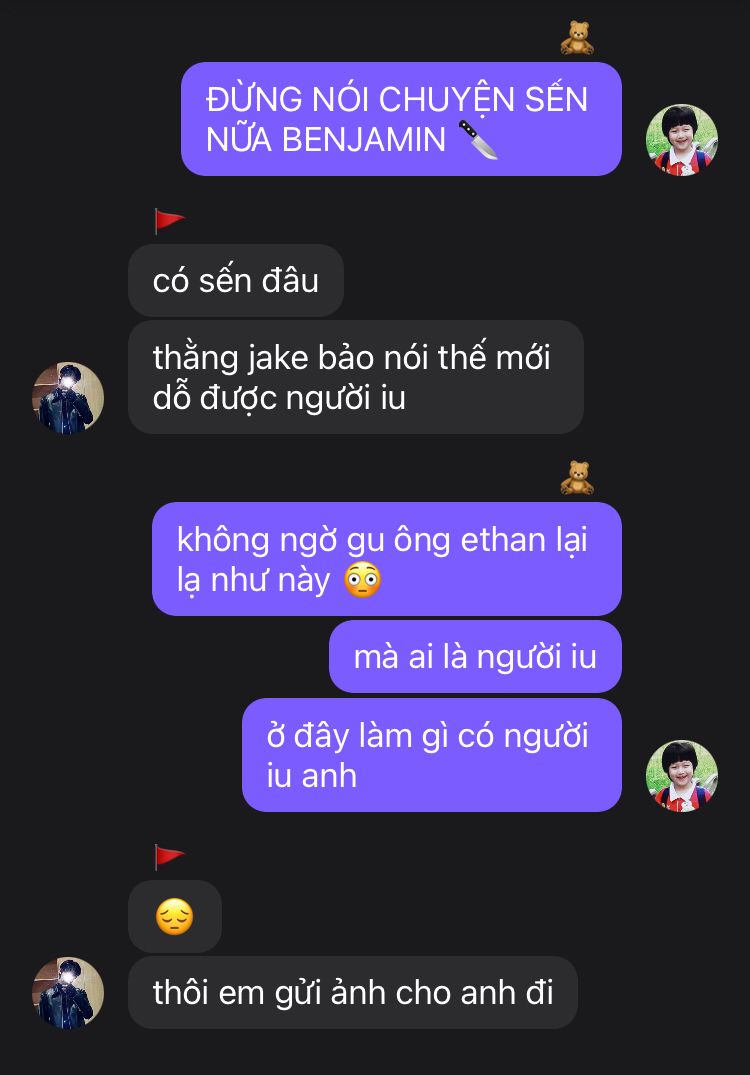Tap profile photo beside 'ở đây làm gì' message
This screenshot has height=1075, width=750.
682,776
